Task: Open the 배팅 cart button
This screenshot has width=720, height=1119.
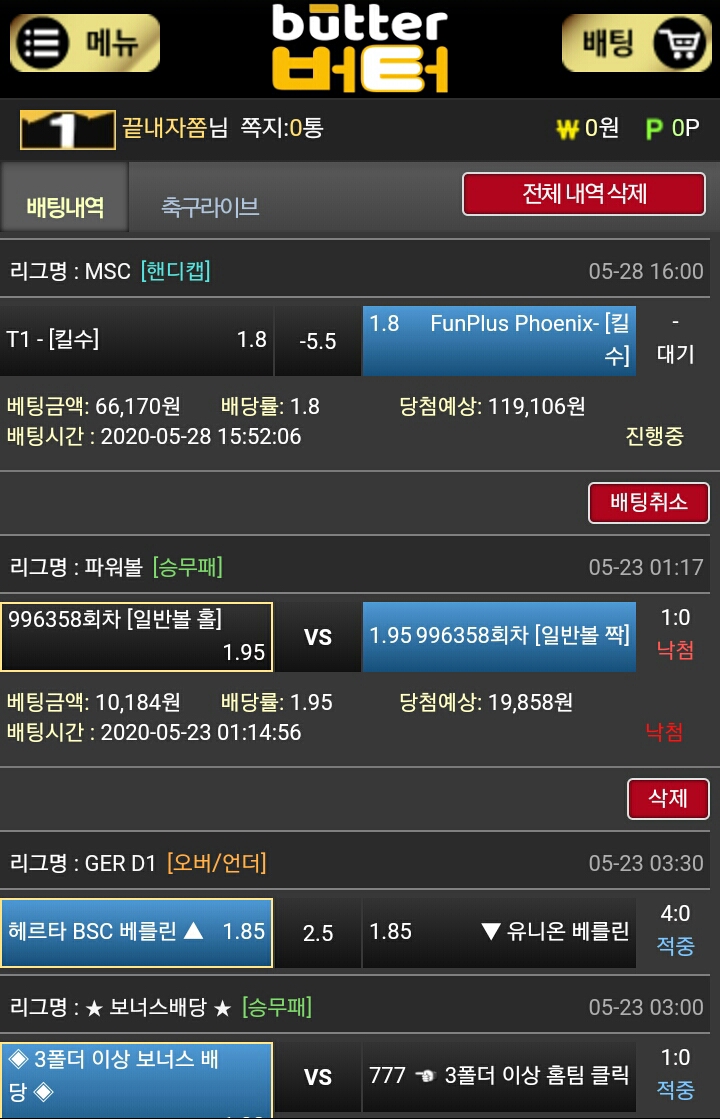Action: (636, 43)
